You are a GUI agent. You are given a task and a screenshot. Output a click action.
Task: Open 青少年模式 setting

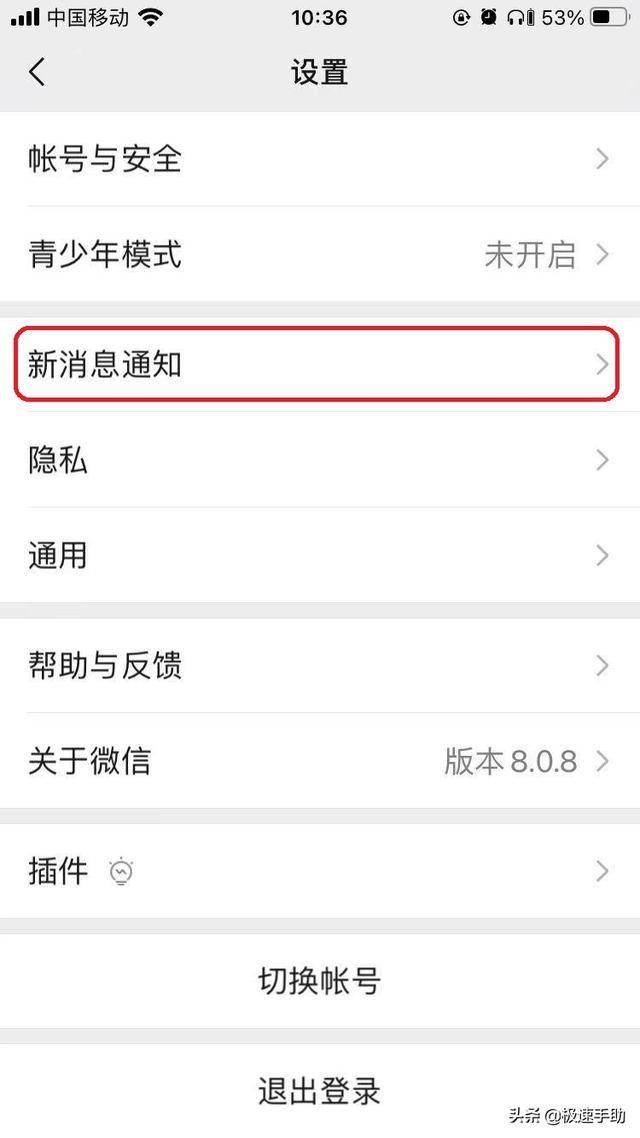click(320, 254)
